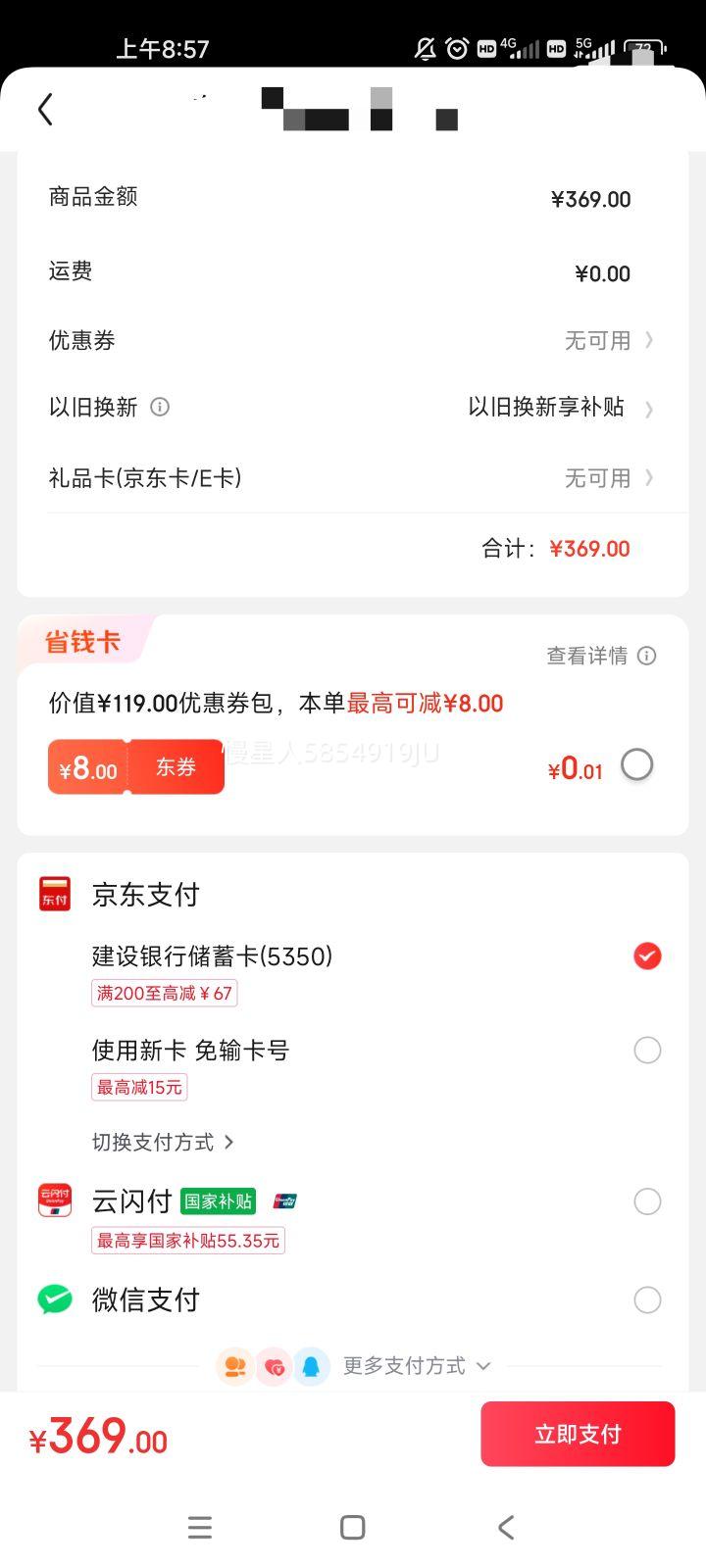Tap the info icon beside 以旧换新

tap(160, 407)
